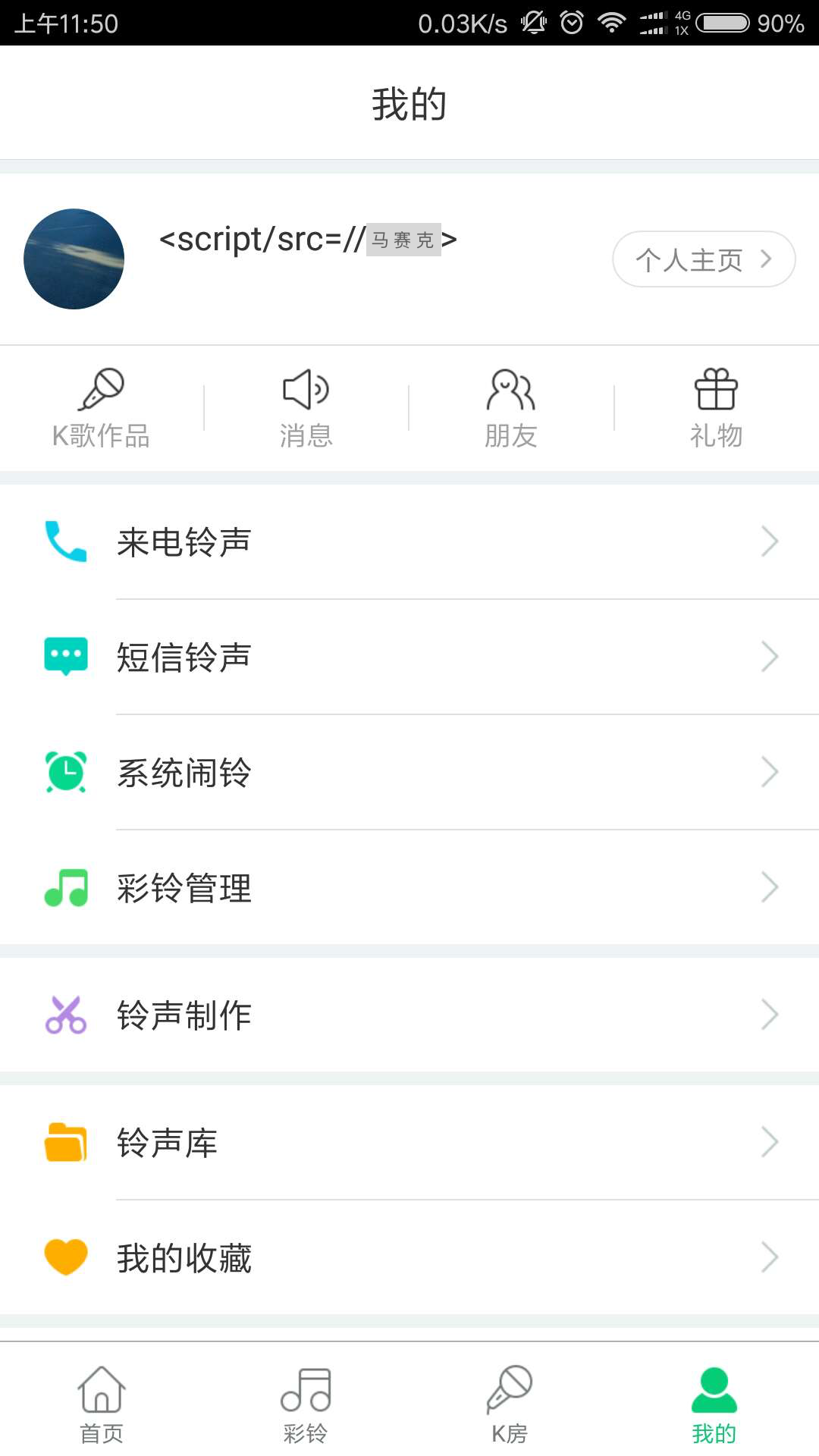Viewport: 819px width, 1456px height.
Task: Open 来电铃声 ringtone settings
Action: [409, 541]
